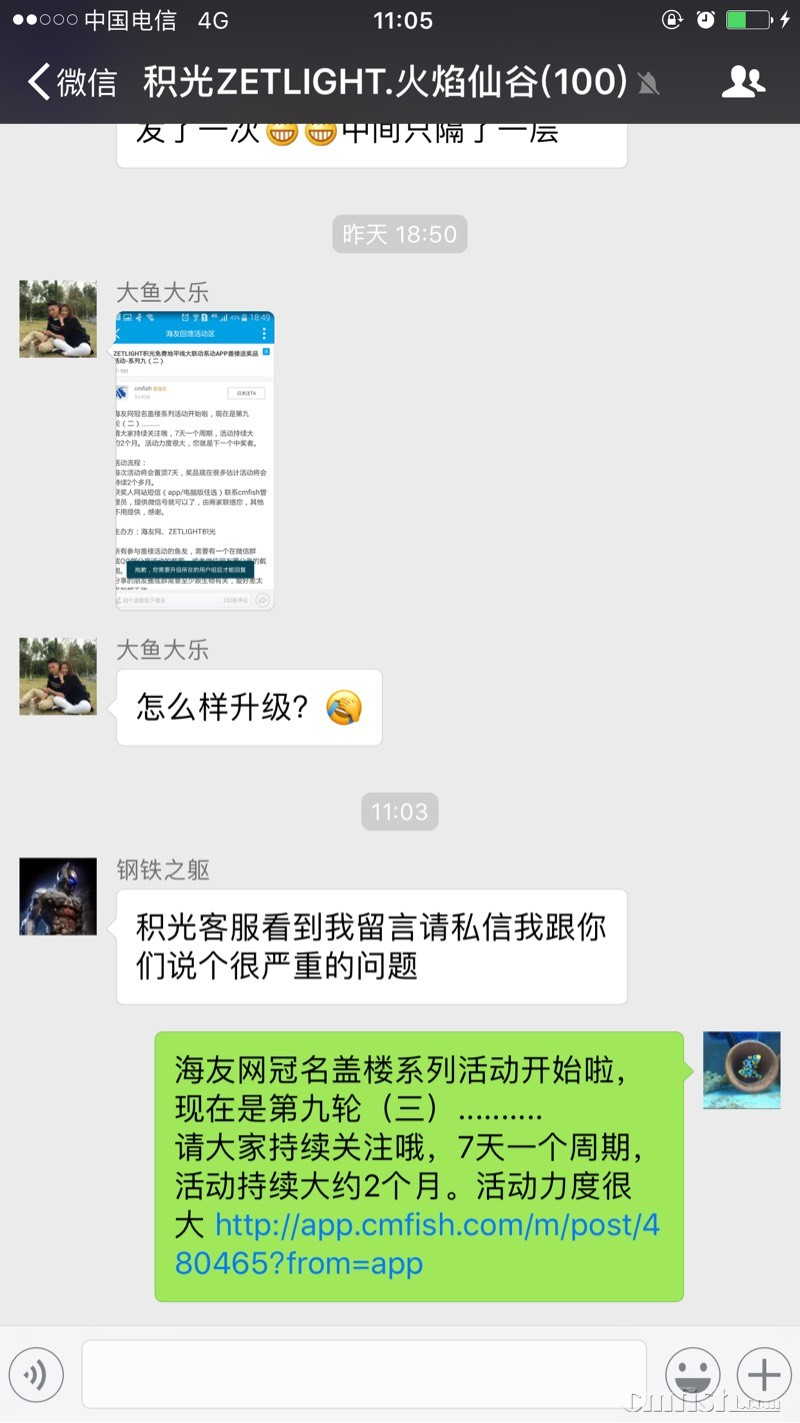This screenshot has width=800, height=1423.
Task: Open 大鱼大乐's avatar beside 怎么样升级 message
Action: (58, 676)
